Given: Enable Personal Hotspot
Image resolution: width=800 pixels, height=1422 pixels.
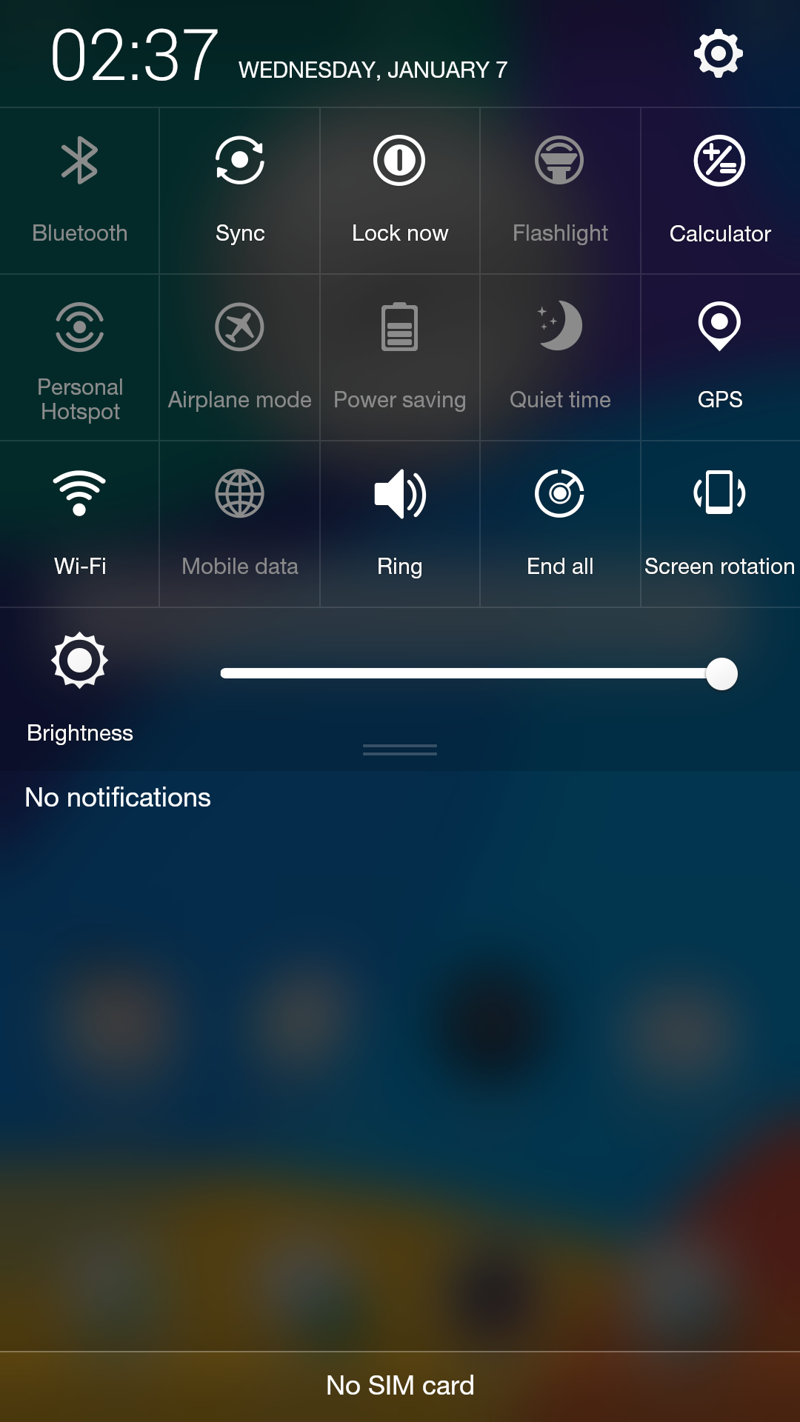Looking at the screenshot, I should click(x=79, y=358).
